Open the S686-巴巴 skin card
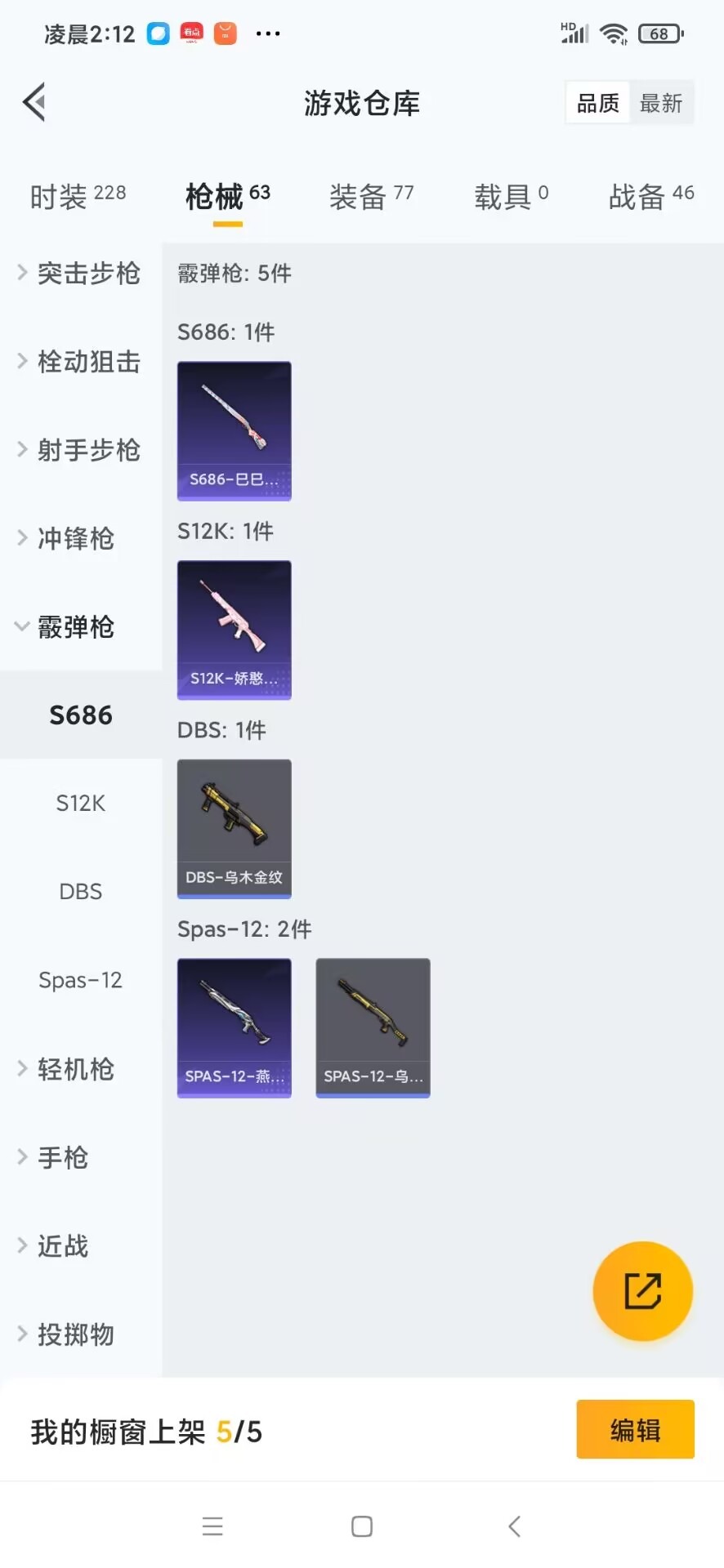This screenshot has height=1568, width=724. (235, 430)
